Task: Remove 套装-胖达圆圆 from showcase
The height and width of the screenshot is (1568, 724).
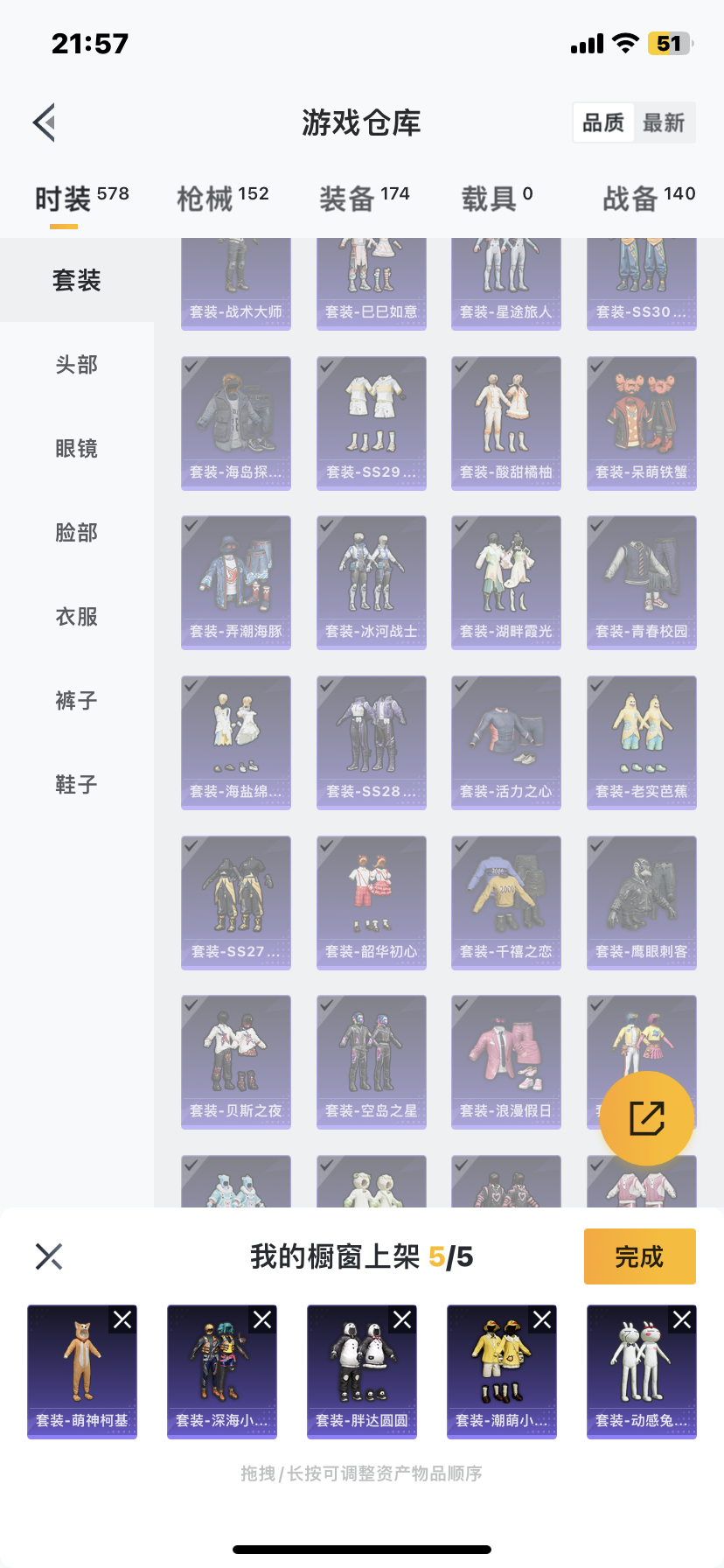Action: point(402,1319)
